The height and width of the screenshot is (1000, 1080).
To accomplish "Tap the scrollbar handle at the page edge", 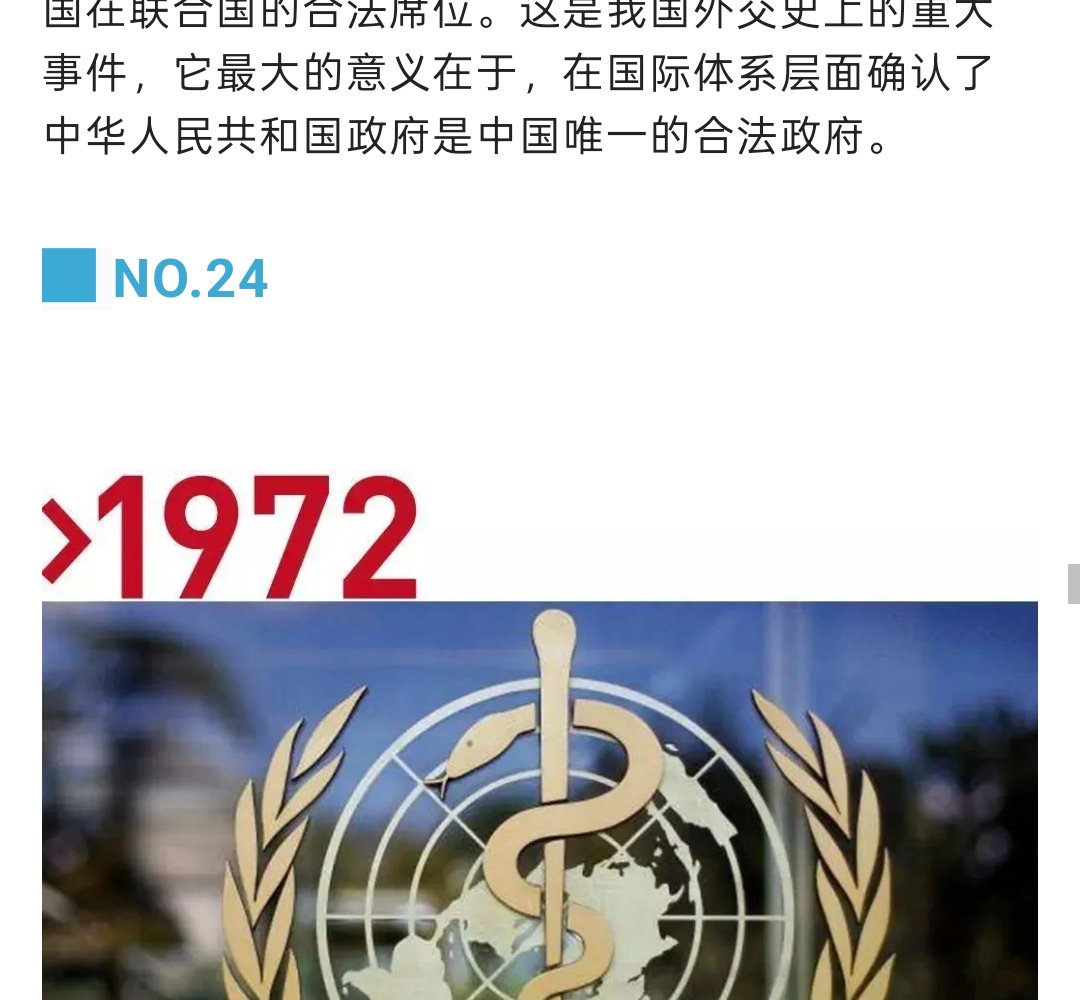I will tap(1073, 584).
